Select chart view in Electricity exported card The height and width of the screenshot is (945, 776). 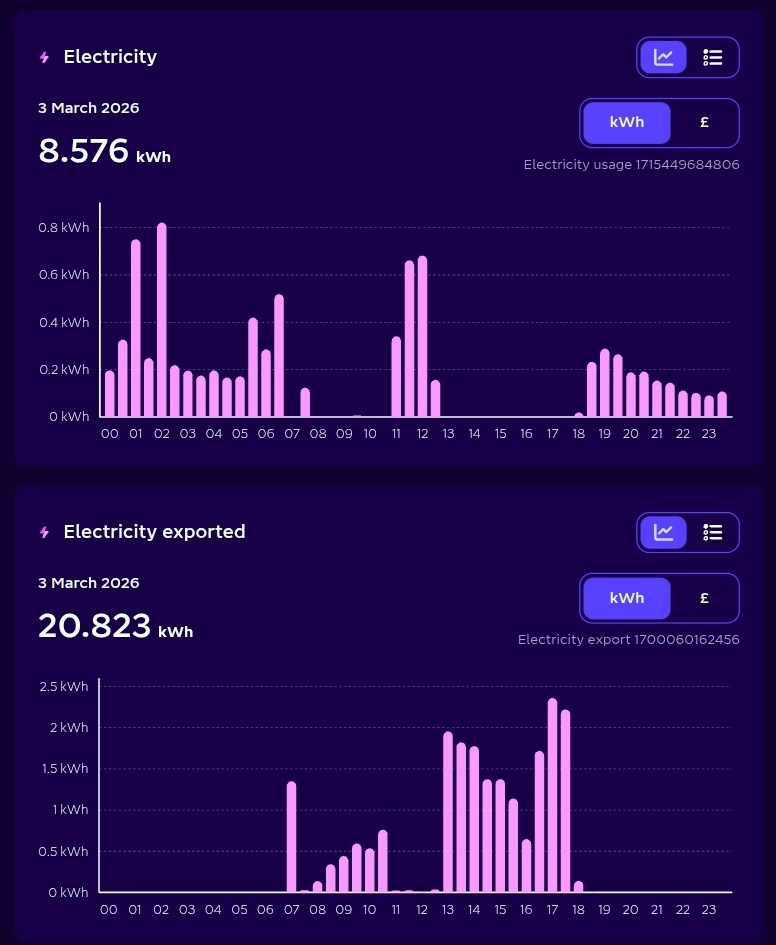(664, 533)
